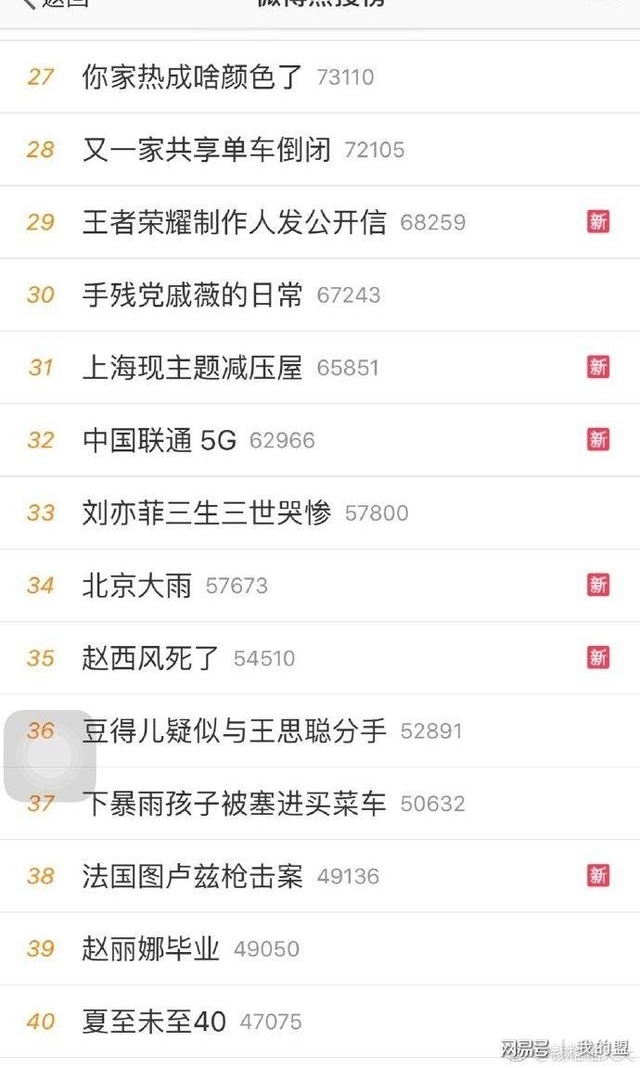Open topic 赵丽娜毕业
The width and height of the screenshot is (640, 1068).
pyautogui.click(x=151, y=949)
